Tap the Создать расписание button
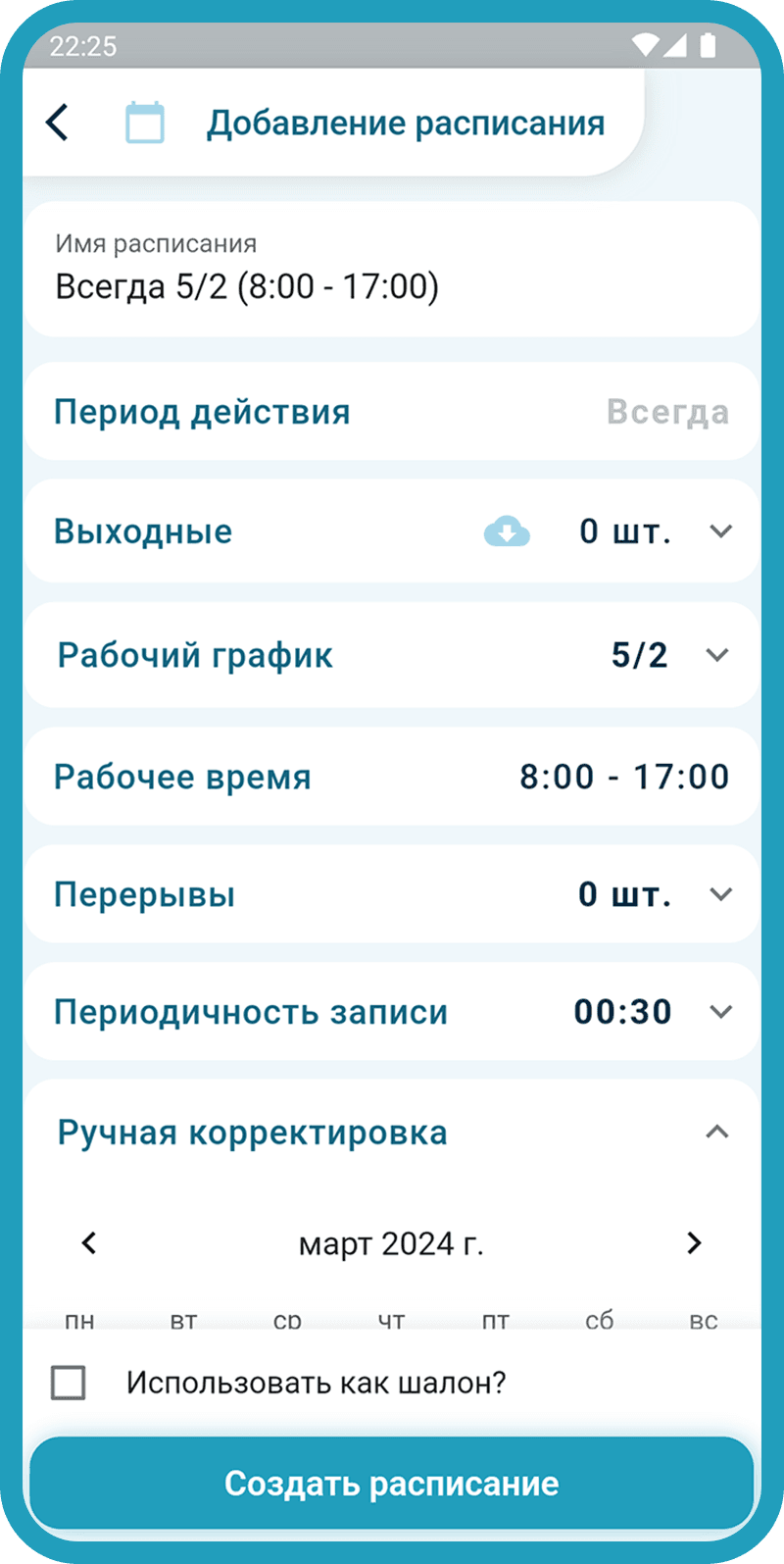 coord(392,1484)
